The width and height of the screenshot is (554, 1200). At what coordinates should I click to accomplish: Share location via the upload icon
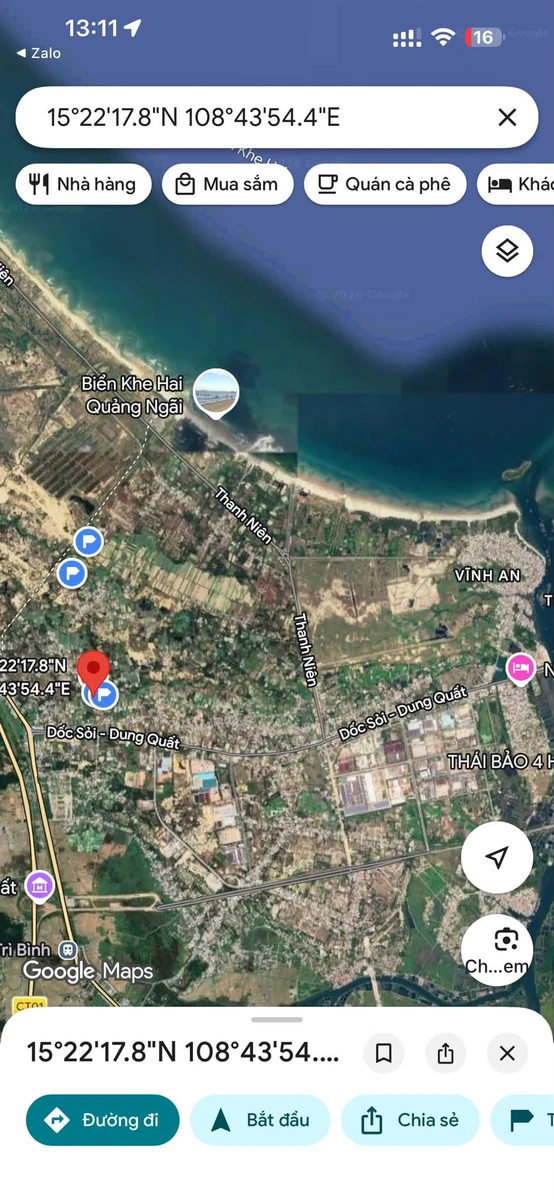pos(446,1053)
